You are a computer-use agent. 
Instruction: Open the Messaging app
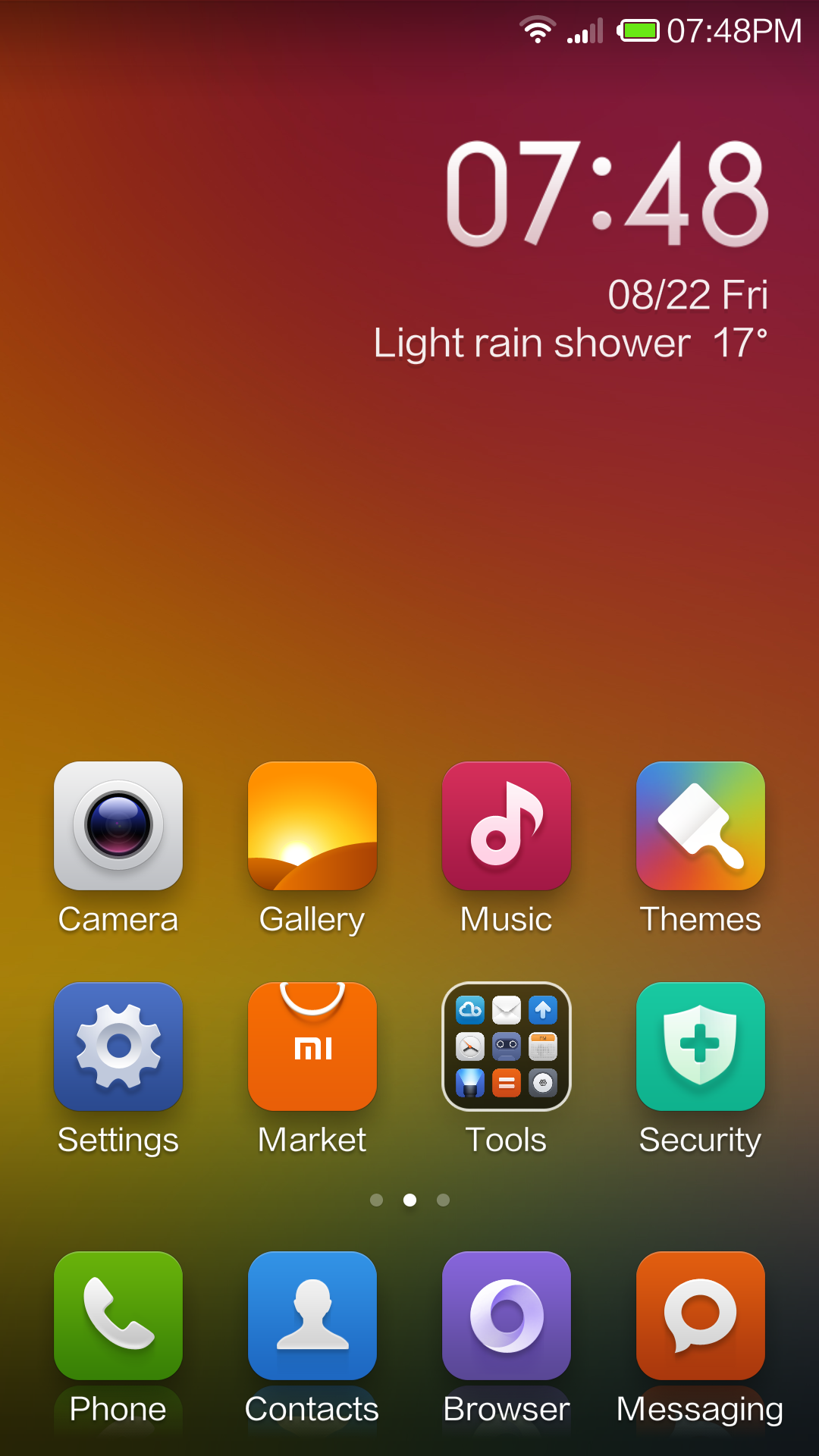[x=701, y=1316]
